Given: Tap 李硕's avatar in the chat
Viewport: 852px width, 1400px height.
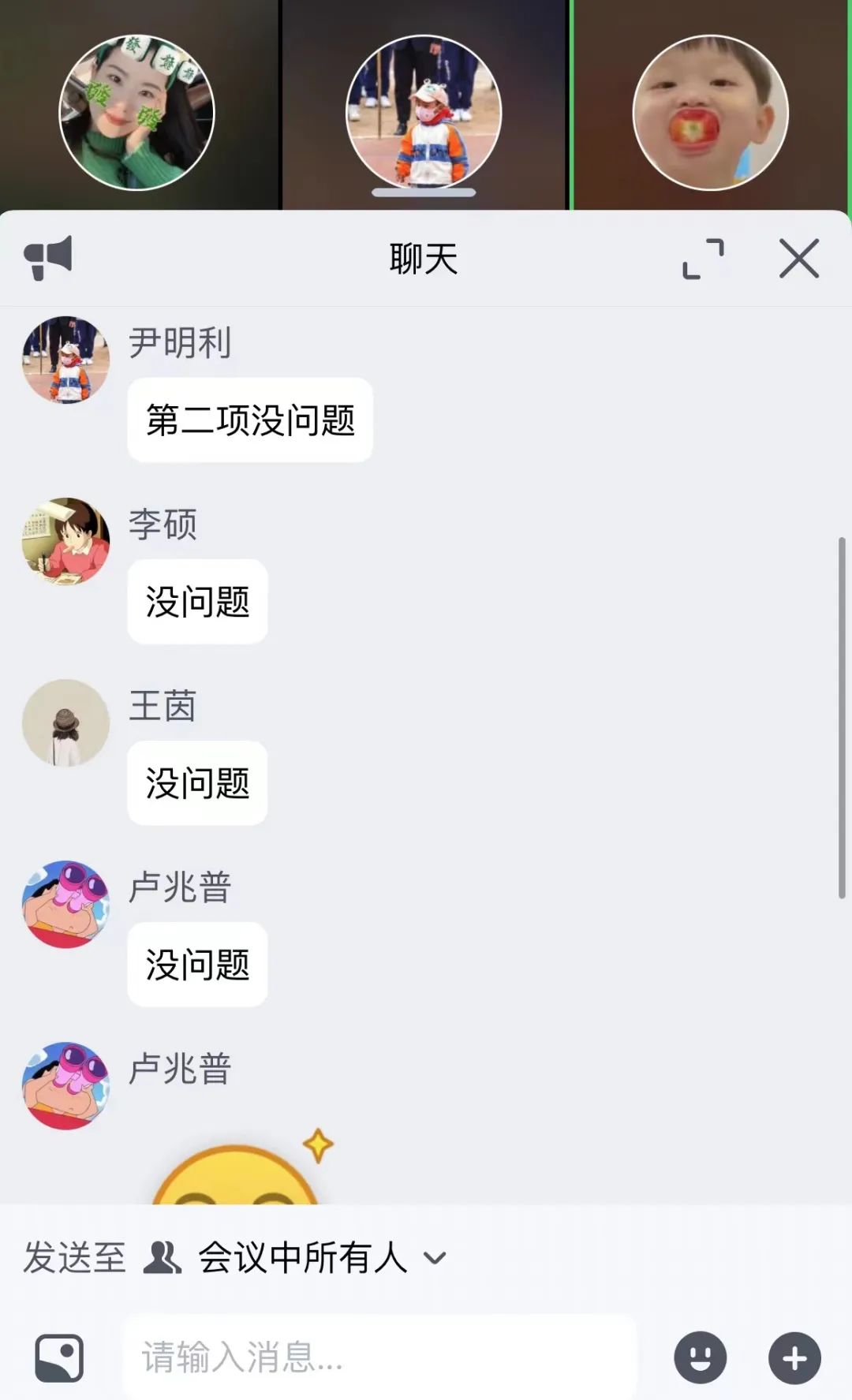Looking at the screenshot, I should coord(65,541).
